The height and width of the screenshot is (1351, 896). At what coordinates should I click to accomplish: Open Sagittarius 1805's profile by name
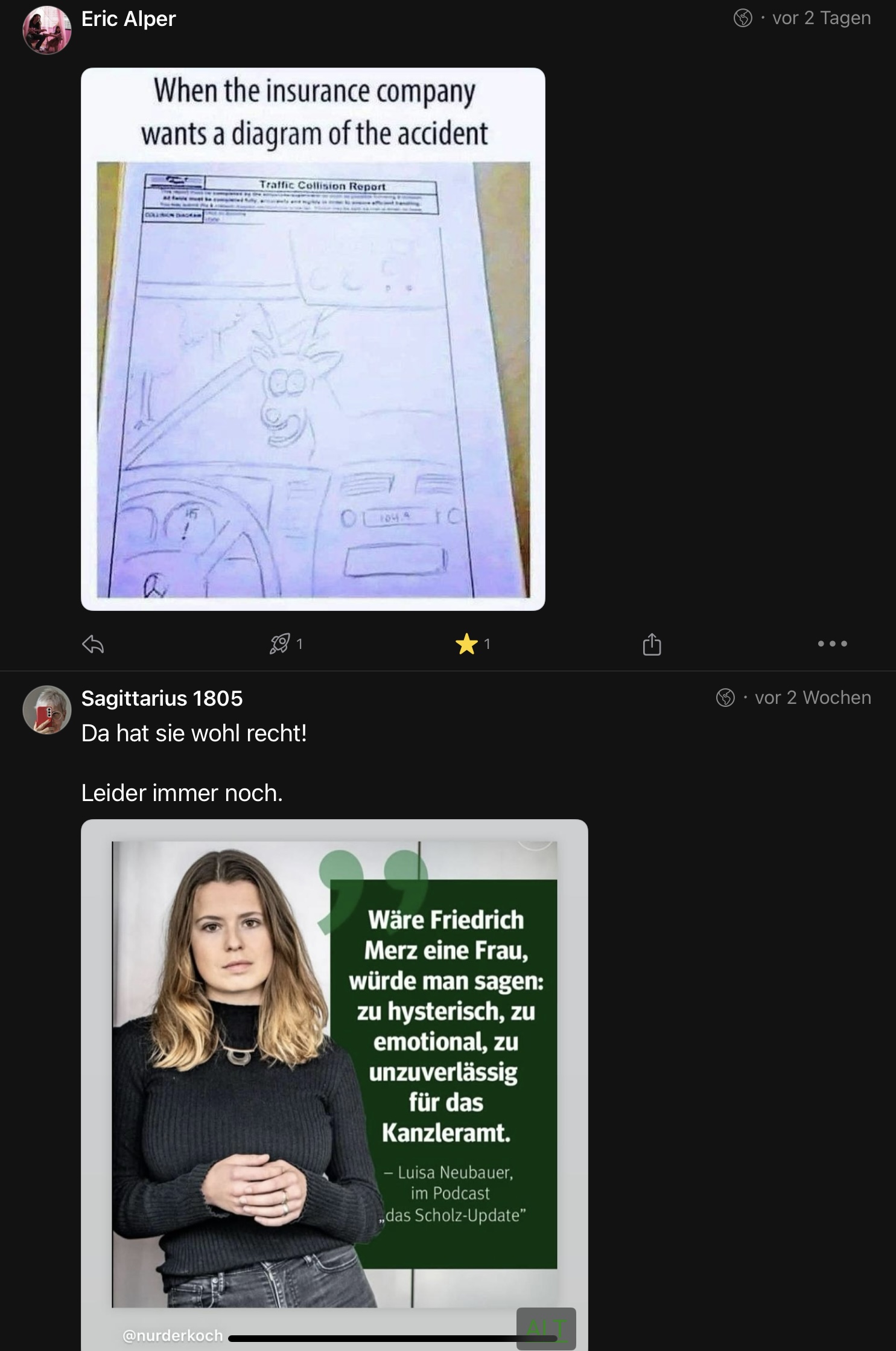point(162,698)
